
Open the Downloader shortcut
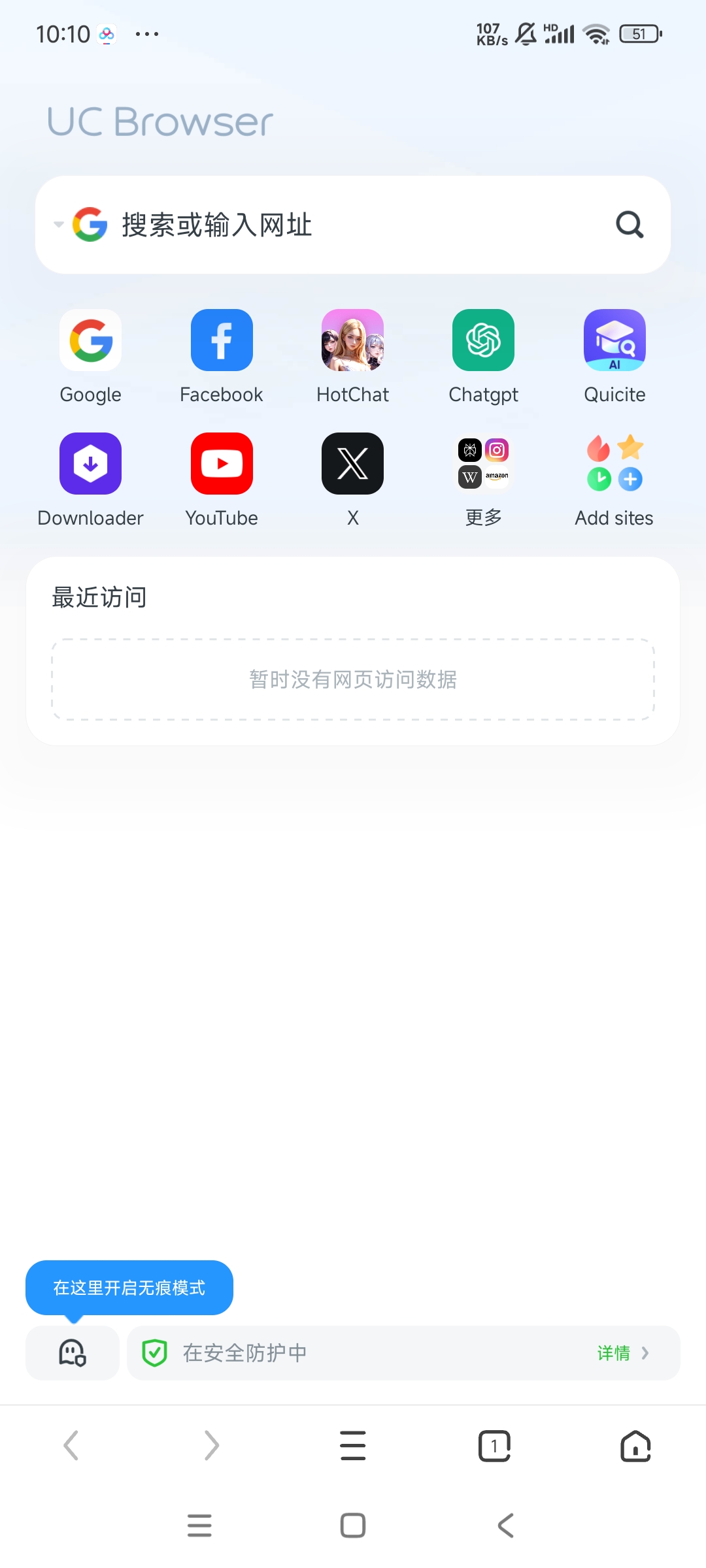pos(90,464)
